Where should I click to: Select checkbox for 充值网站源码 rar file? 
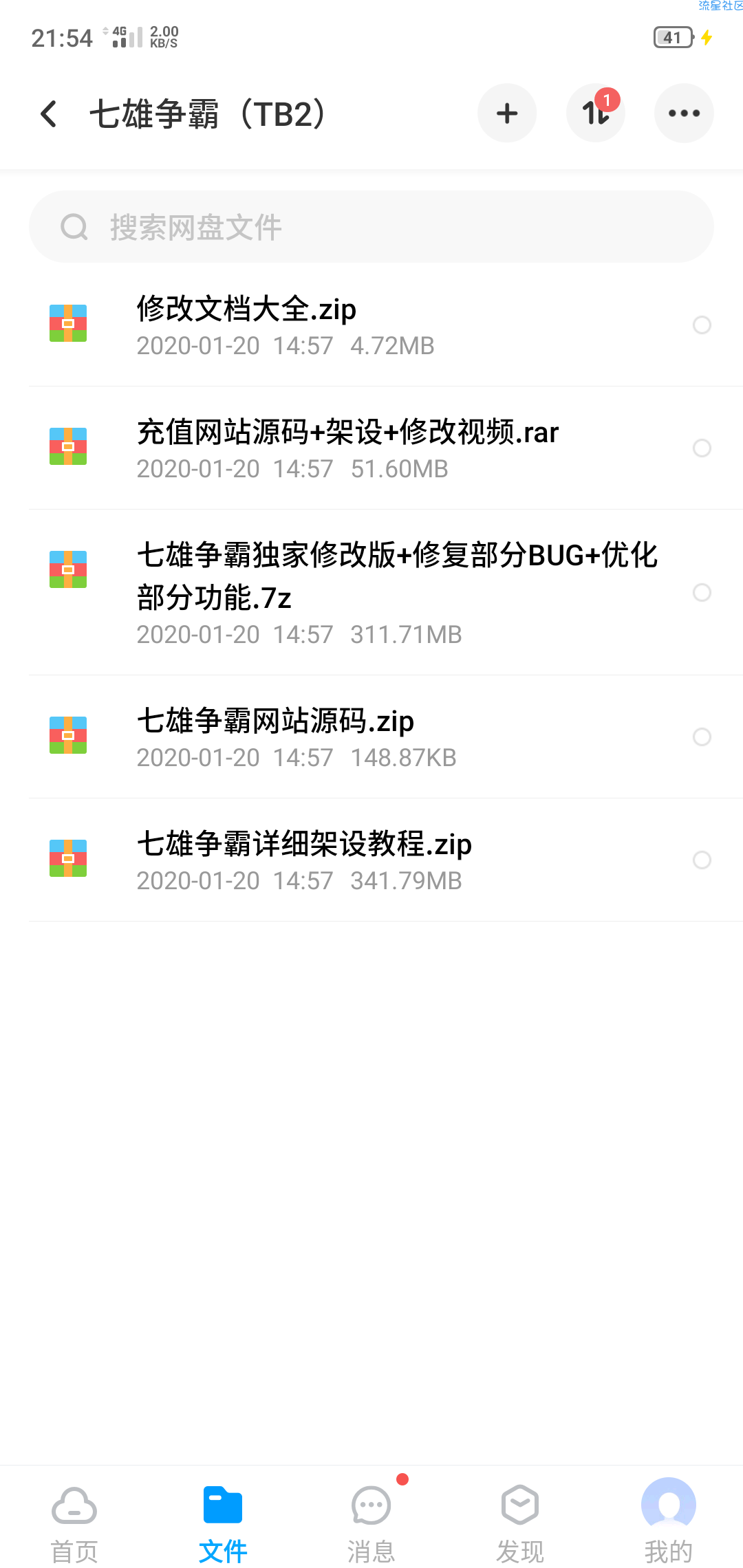(702, 448)
